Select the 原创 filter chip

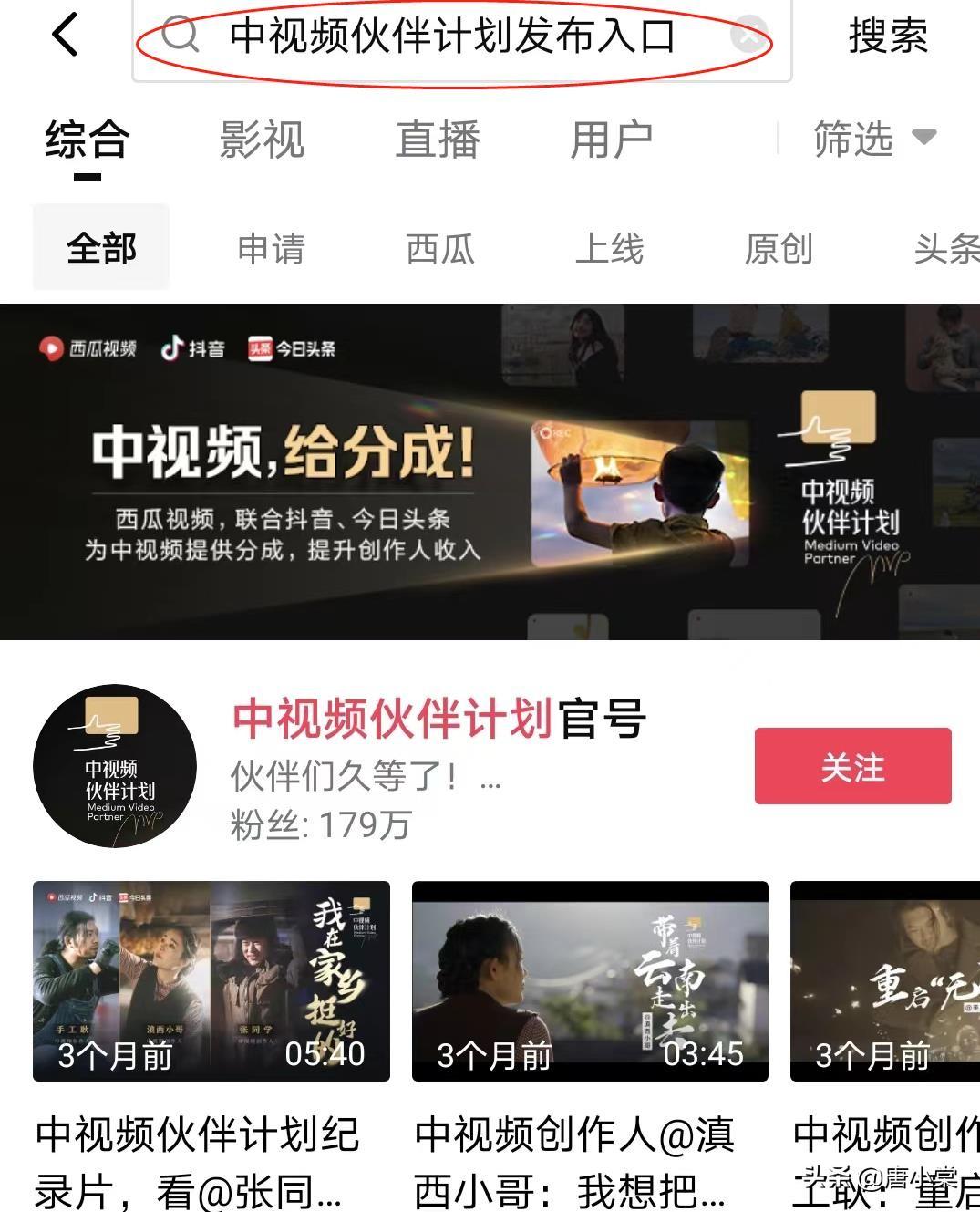pyautogui.click(x=778, y=248)
